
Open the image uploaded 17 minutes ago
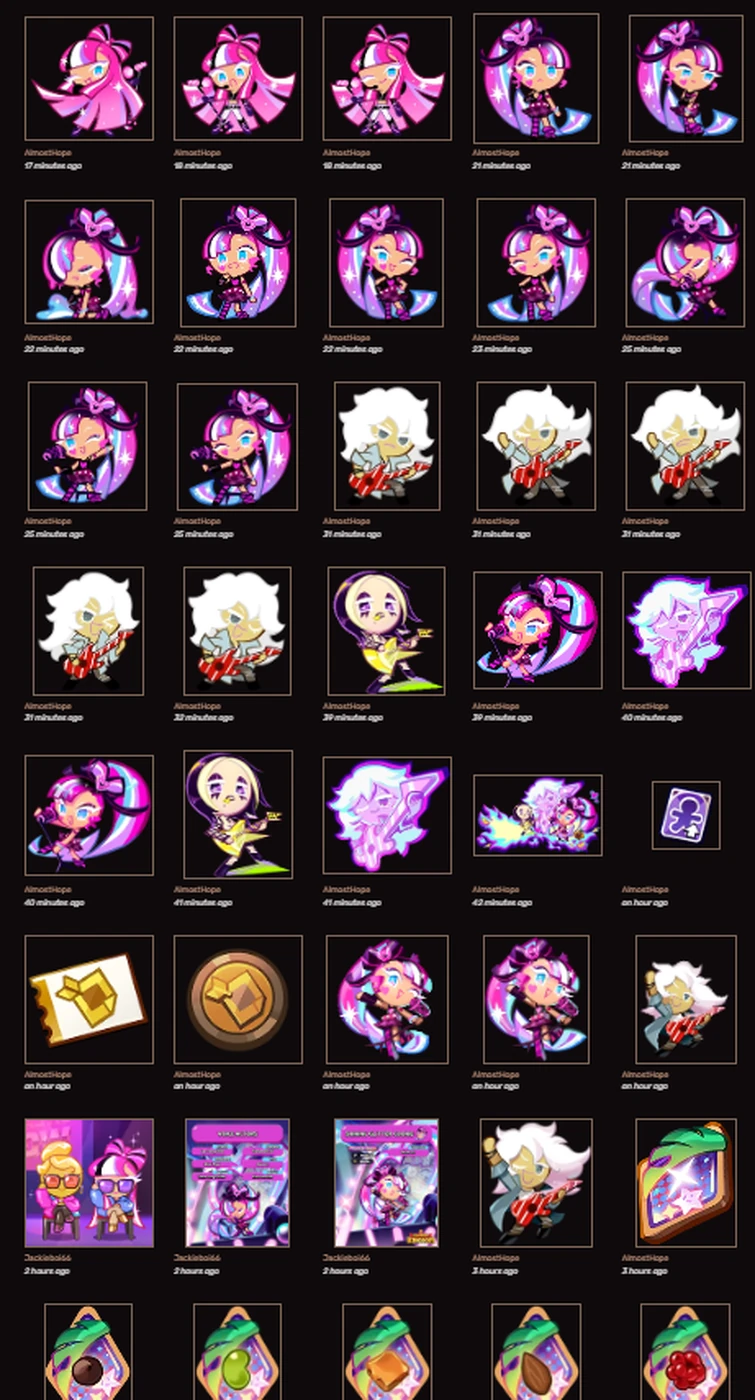[x=88, y=78]
